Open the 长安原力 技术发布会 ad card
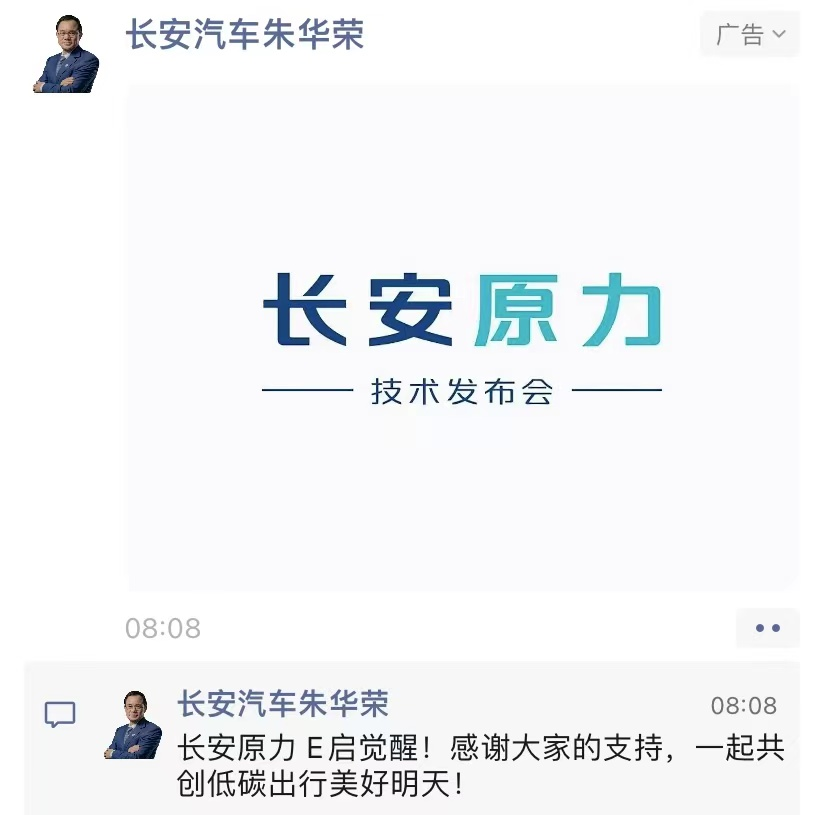 (x=462, y=338)
